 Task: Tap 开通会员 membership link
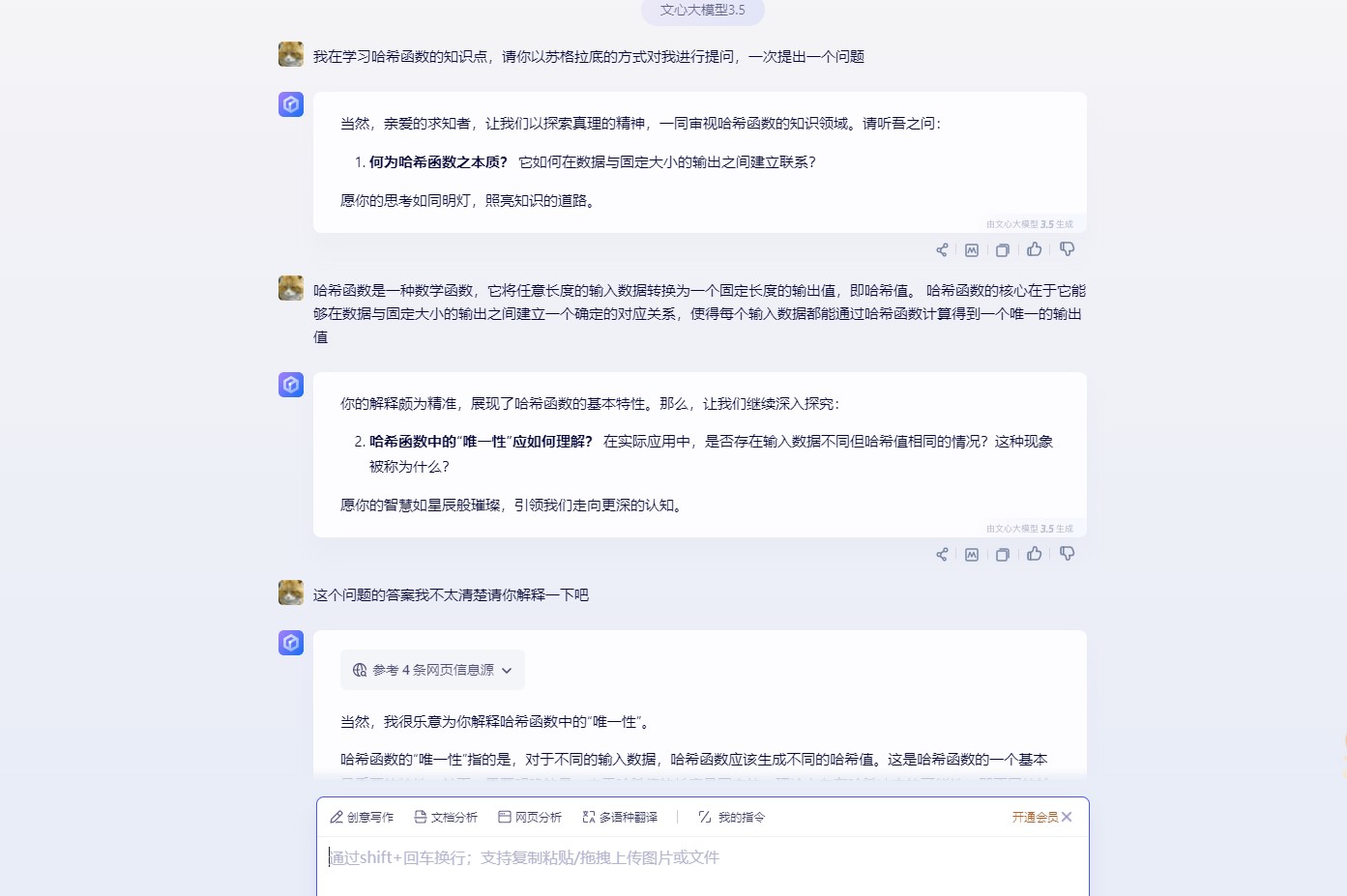[x=1035, y=818]
